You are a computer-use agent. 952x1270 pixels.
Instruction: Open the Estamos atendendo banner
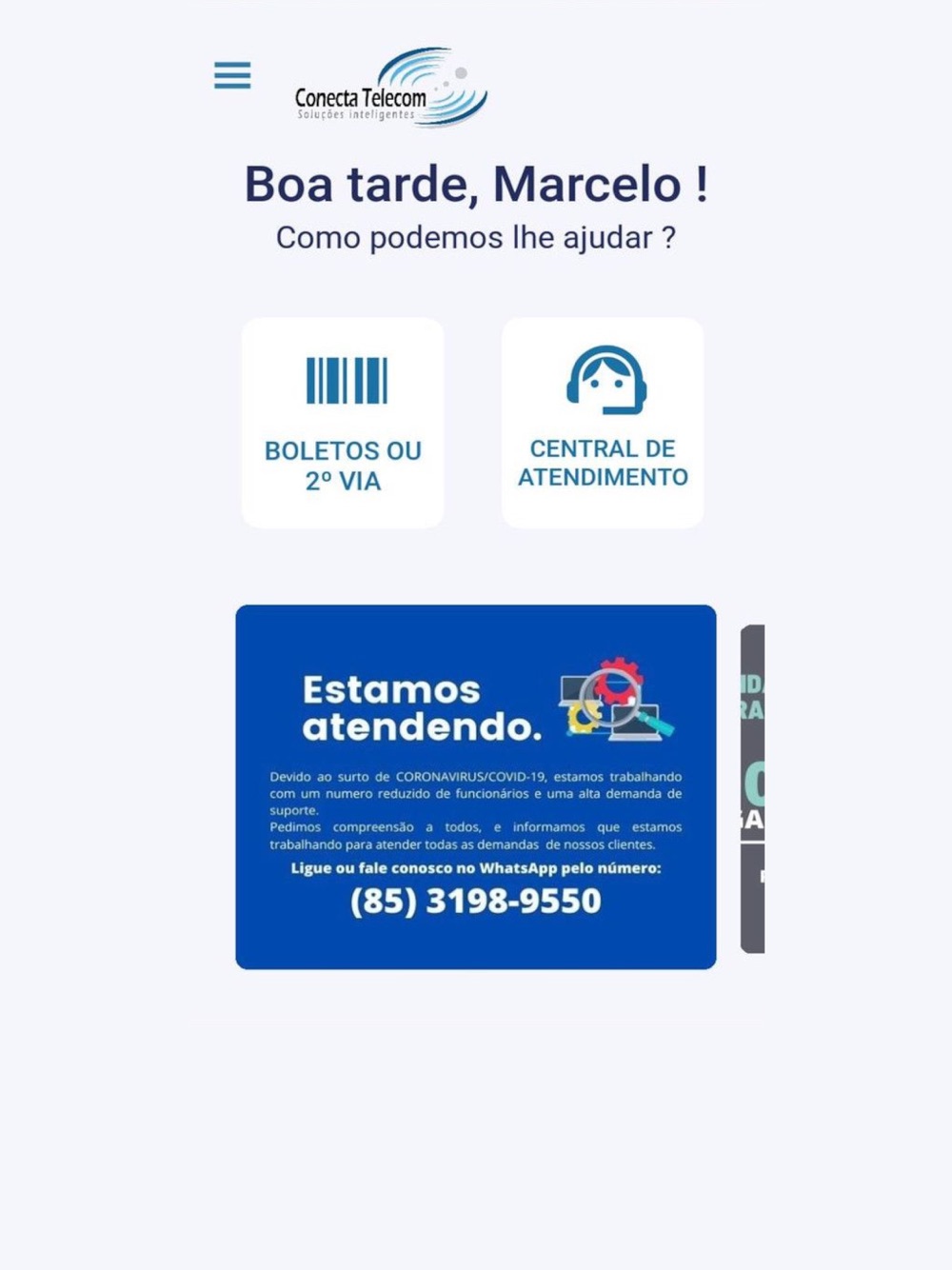(476, 786)
